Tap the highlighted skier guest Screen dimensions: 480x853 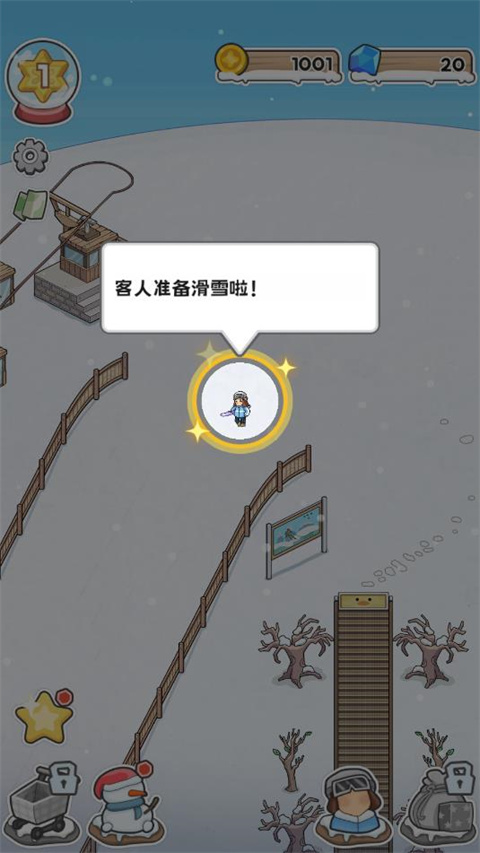tap(239, 403)
